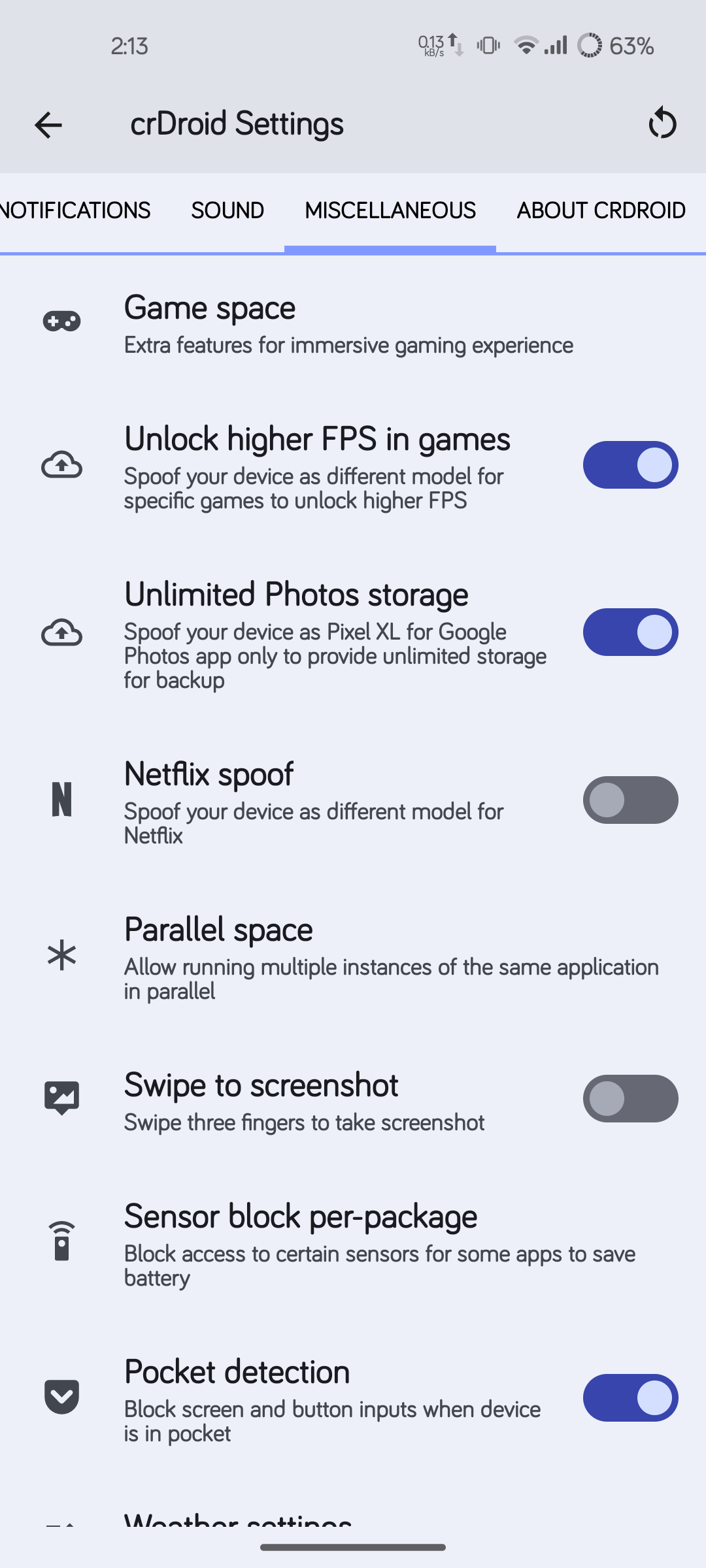Switch to the Notifications tab
This screenshot has height=1568, width=706.
[x=75, y=210]
